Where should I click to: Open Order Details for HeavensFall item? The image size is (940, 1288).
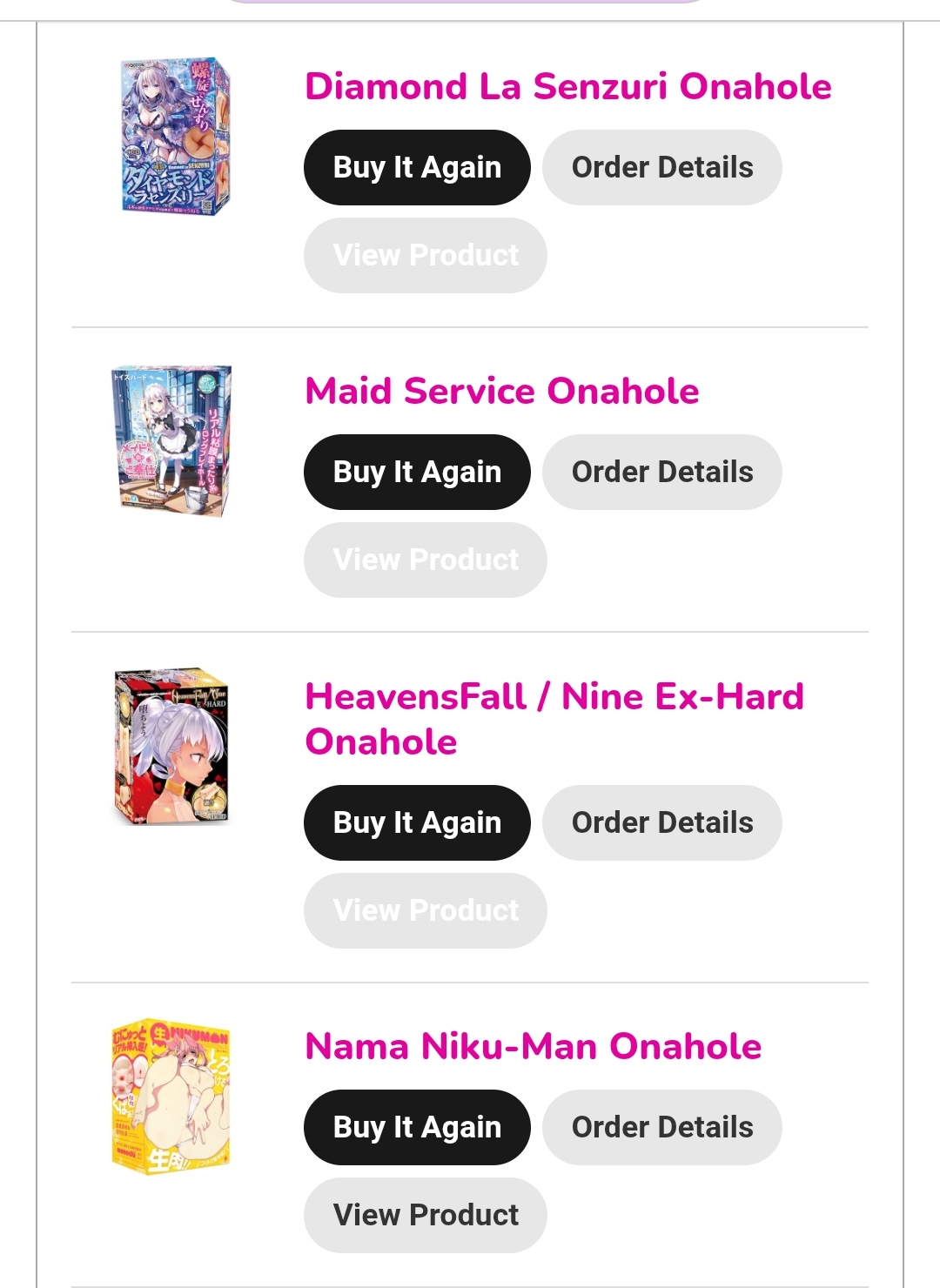661,822
